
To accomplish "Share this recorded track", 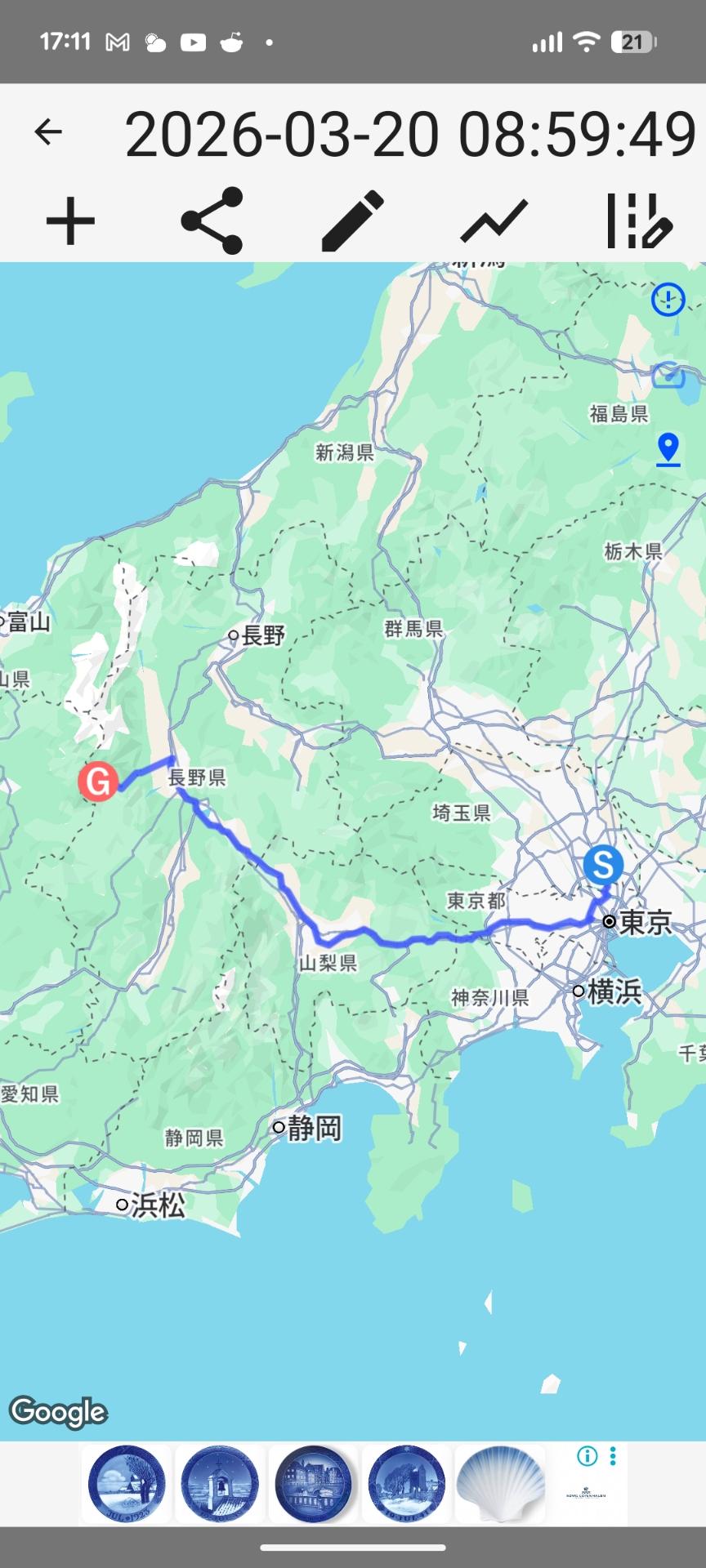I will click(x=212, y=220).
